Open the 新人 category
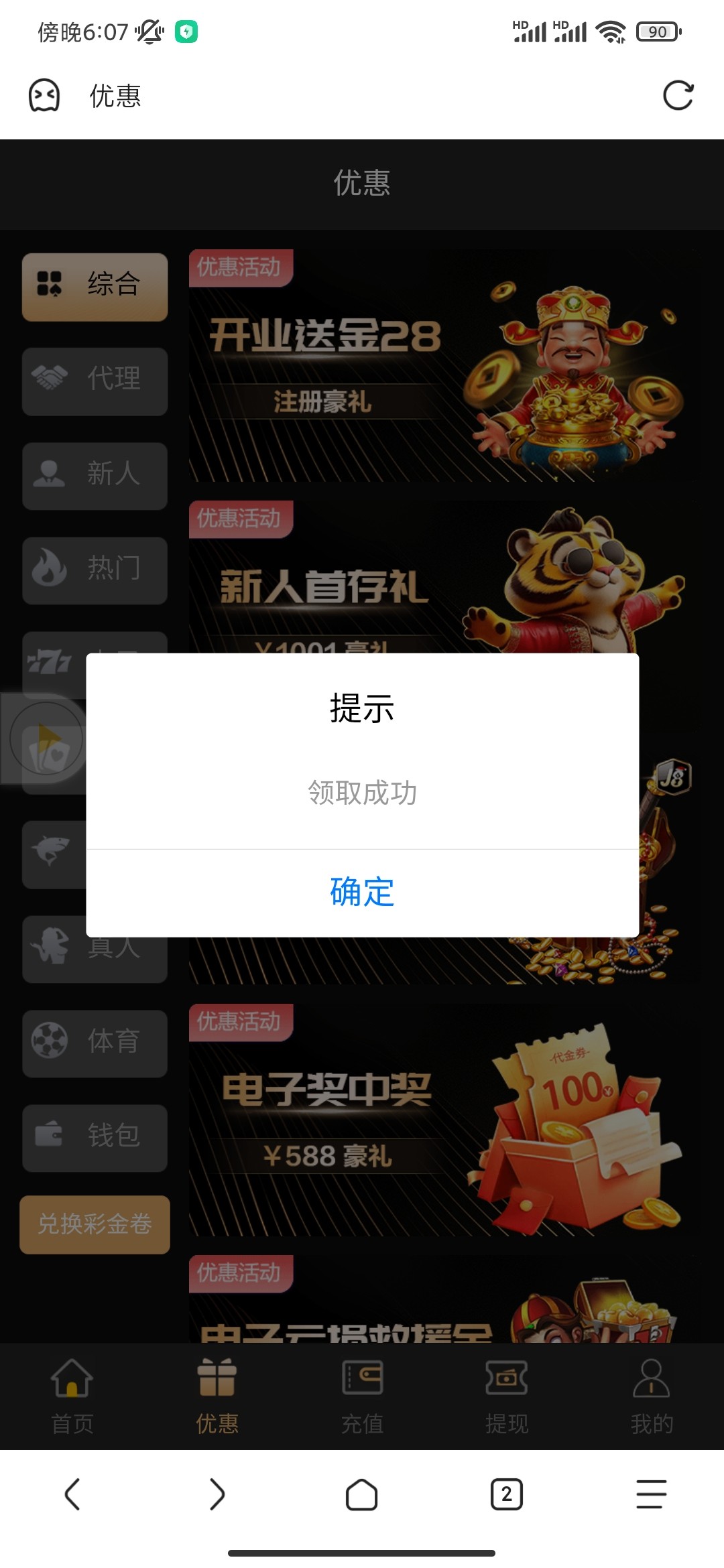Viewport: 724px width, 1568px height. point(95,476)
